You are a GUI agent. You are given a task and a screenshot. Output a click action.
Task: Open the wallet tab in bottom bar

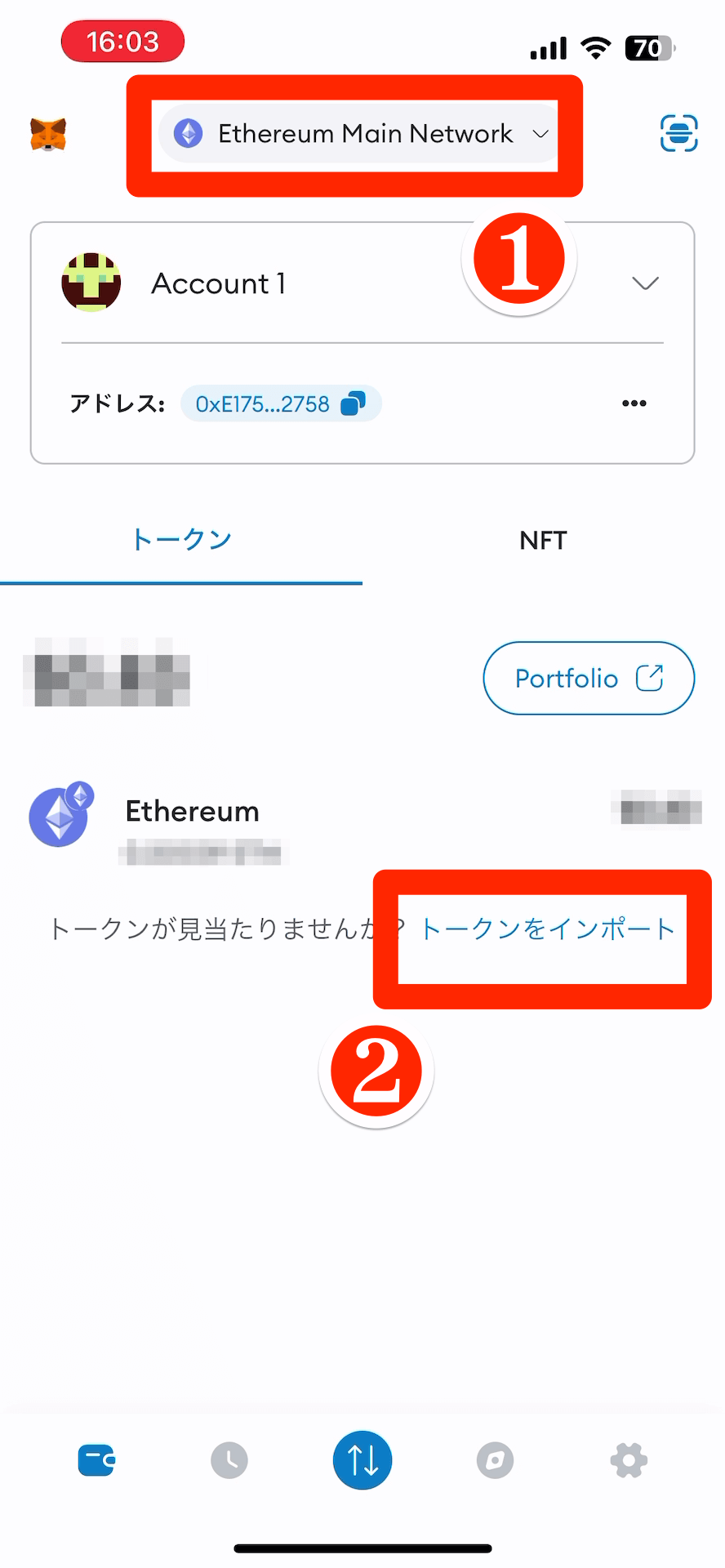tap(96, 1460)
